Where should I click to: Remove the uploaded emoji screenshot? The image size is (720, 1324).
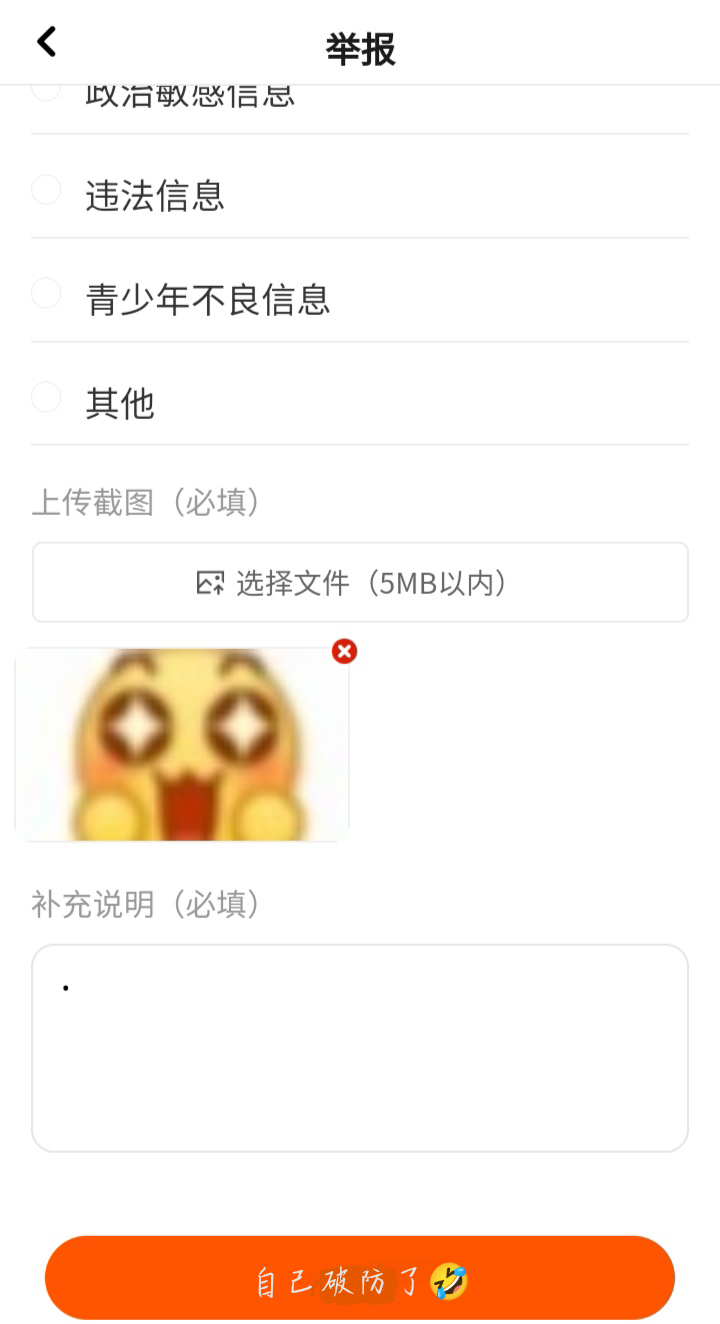coord(344,652)
